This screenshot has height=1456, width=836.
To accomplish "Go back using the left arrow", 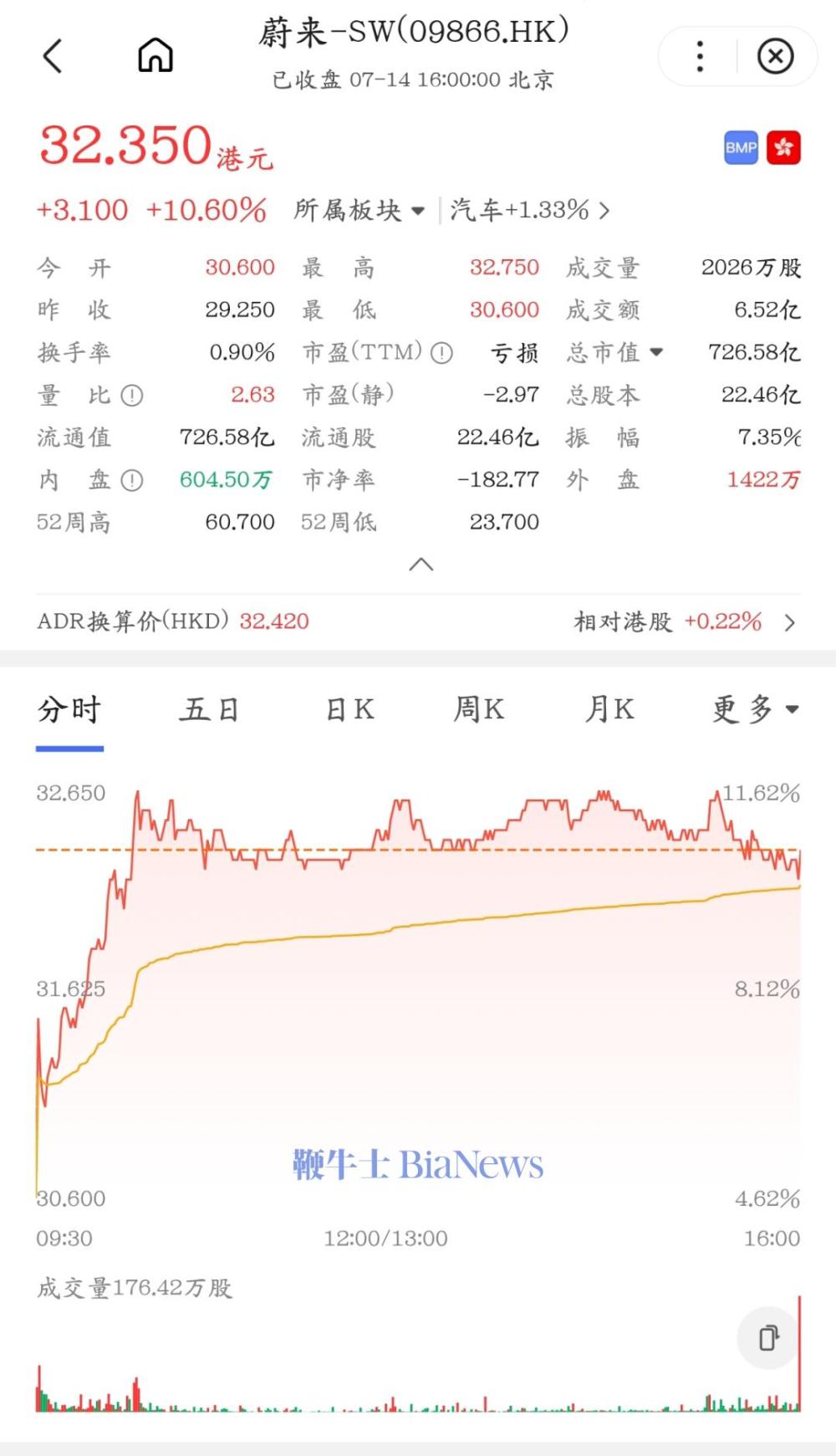I will [53, 56].
